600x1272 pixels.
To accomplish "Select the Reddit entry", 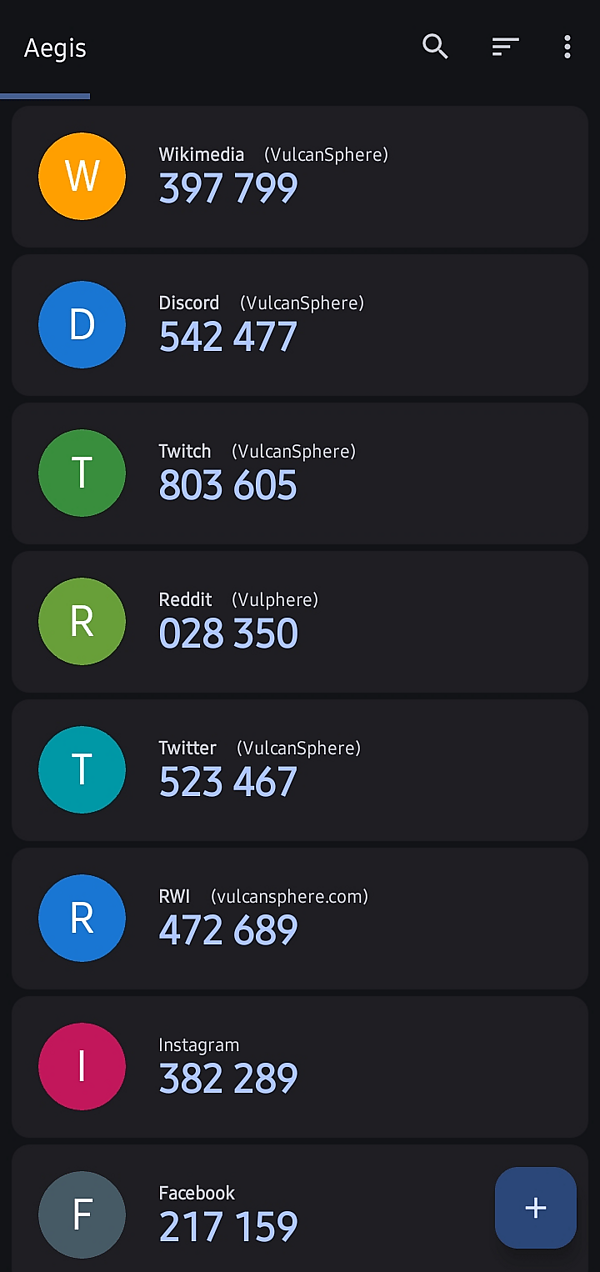I will (300, 621).
